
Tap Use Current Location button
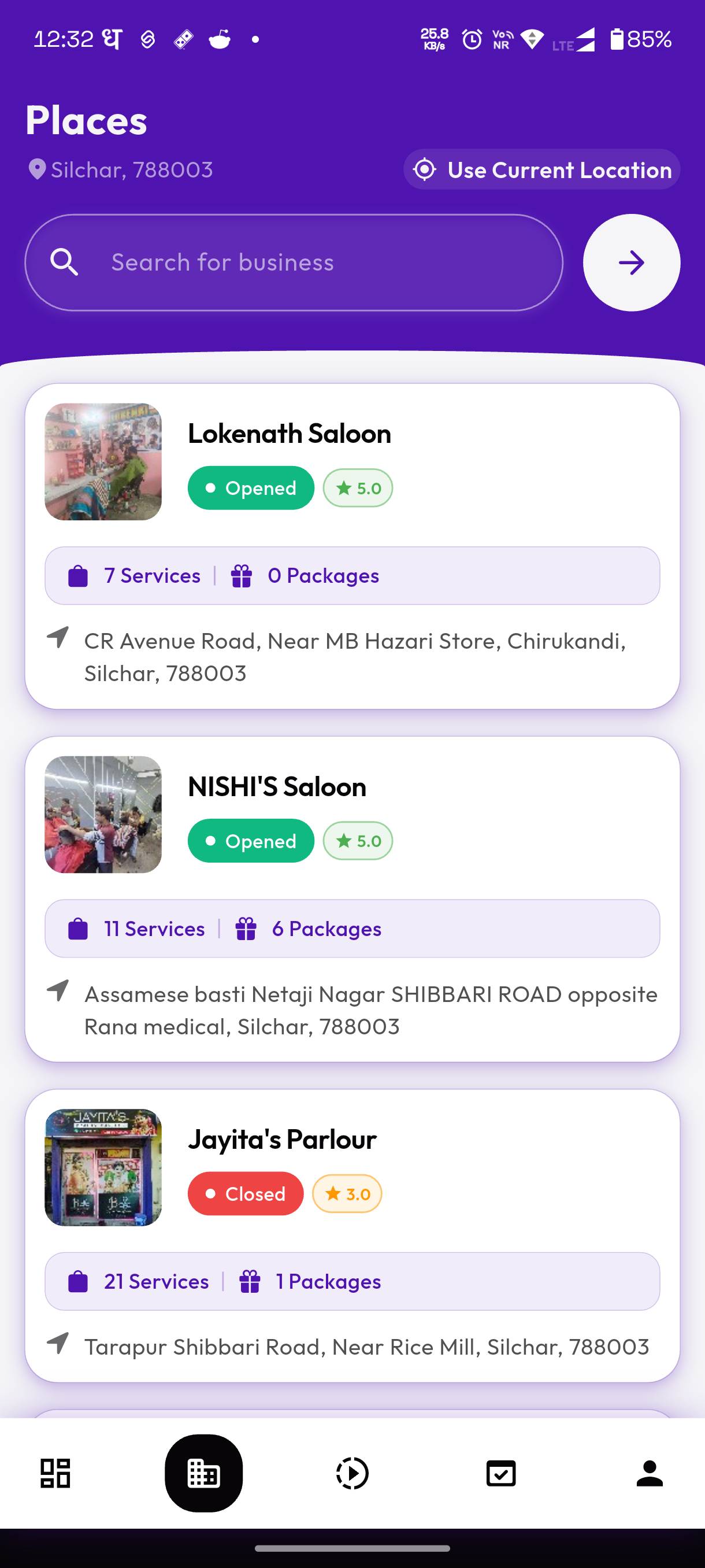click(541, 169)
